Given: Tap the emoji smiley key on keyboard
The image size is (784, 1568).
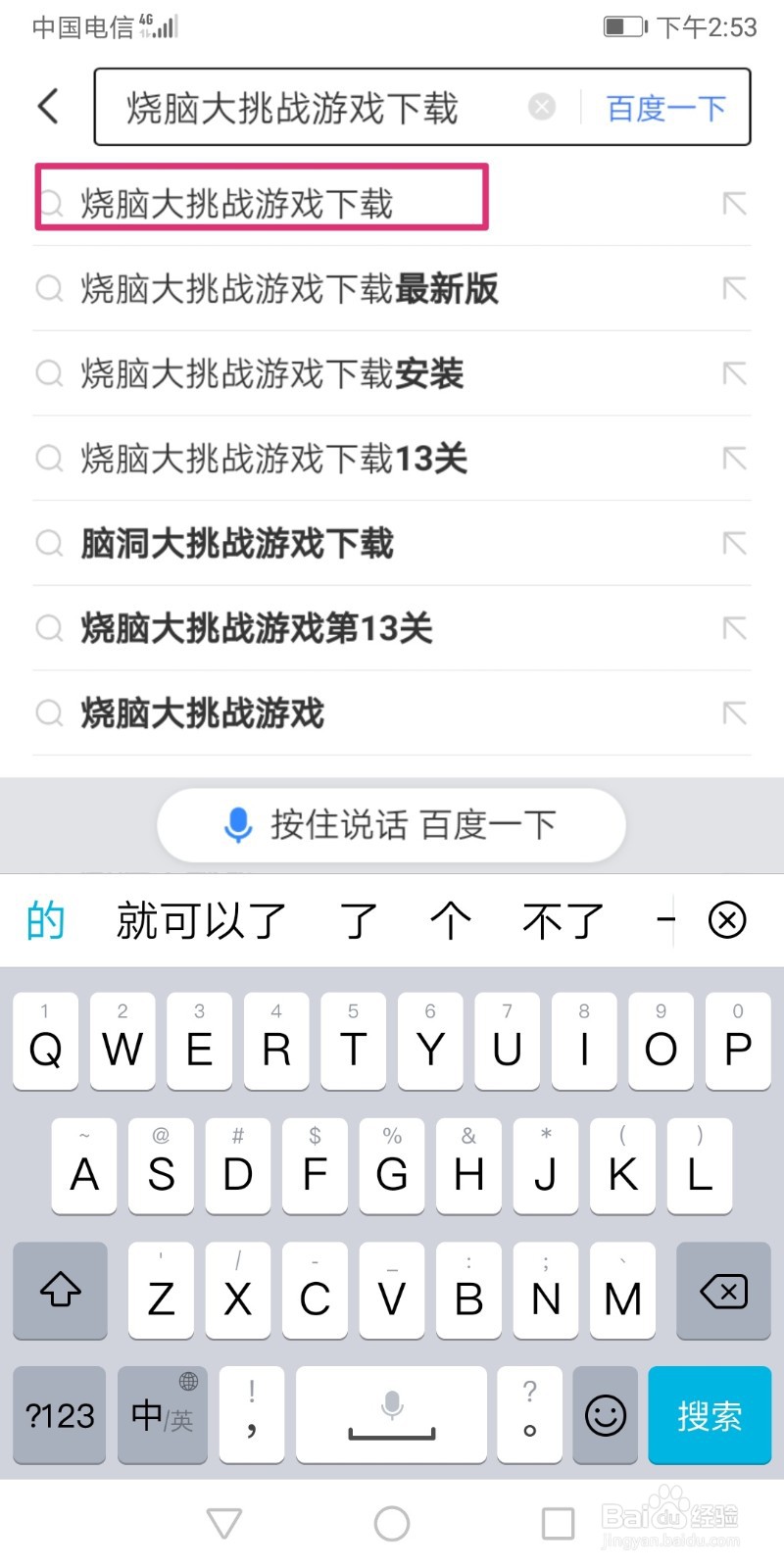Looking at the screenshot, I should point(605,1414).
